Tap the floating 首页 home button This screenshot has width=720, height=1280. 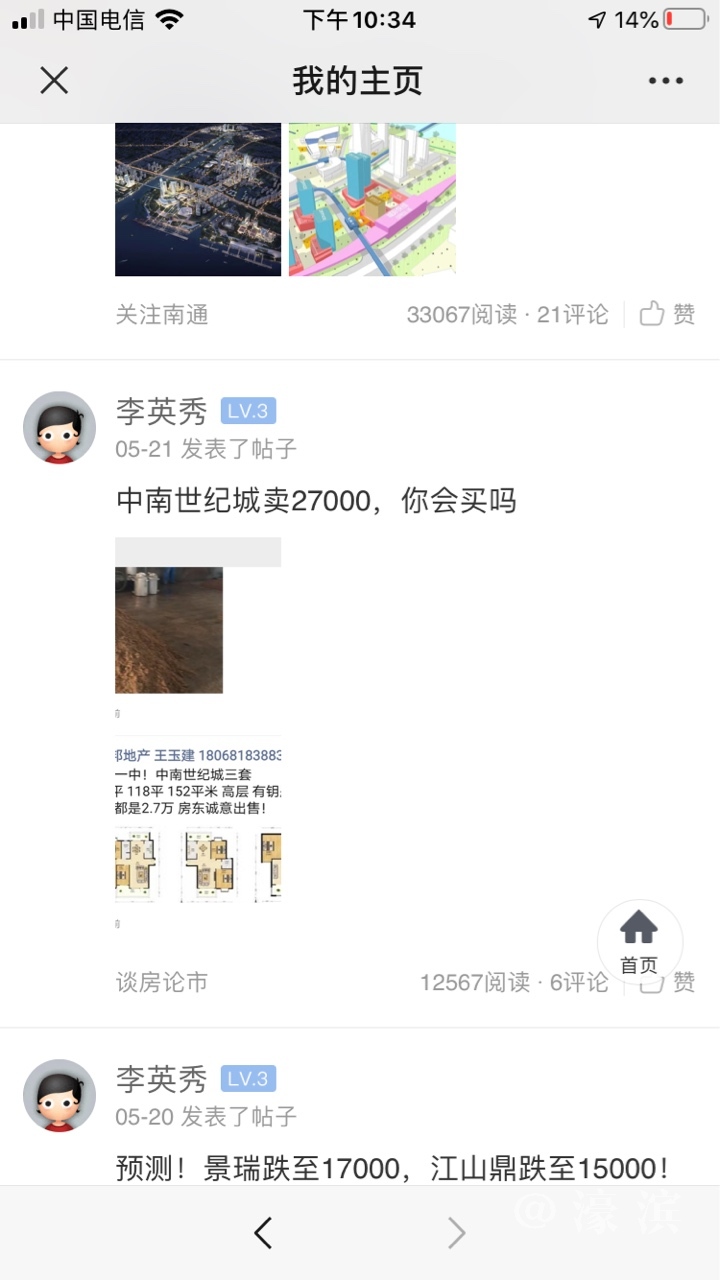(639, 942)
